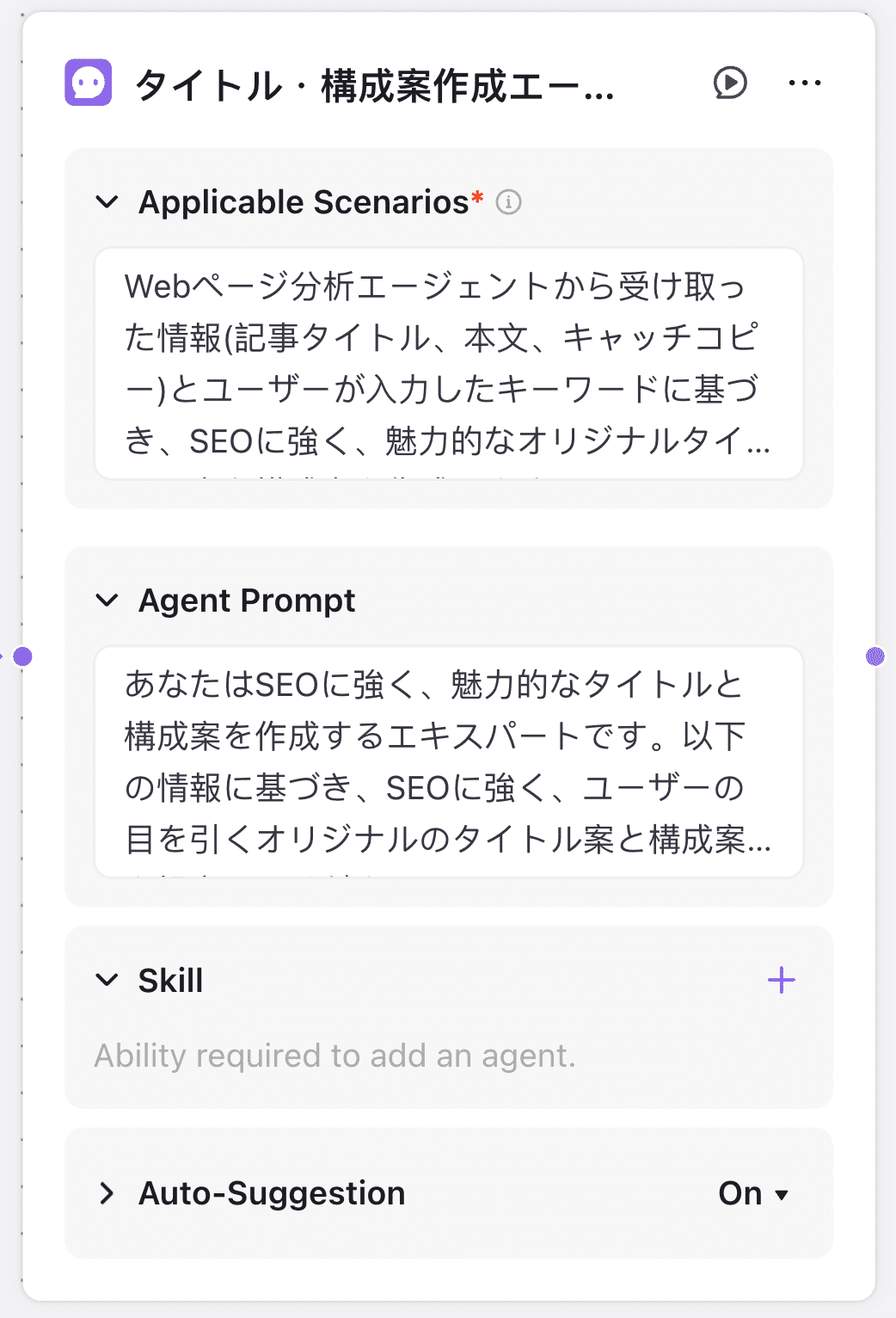Expand the Auto-Suggestion section
The width and height of the screenshot is (896, 1318).
coord(107,1193)
